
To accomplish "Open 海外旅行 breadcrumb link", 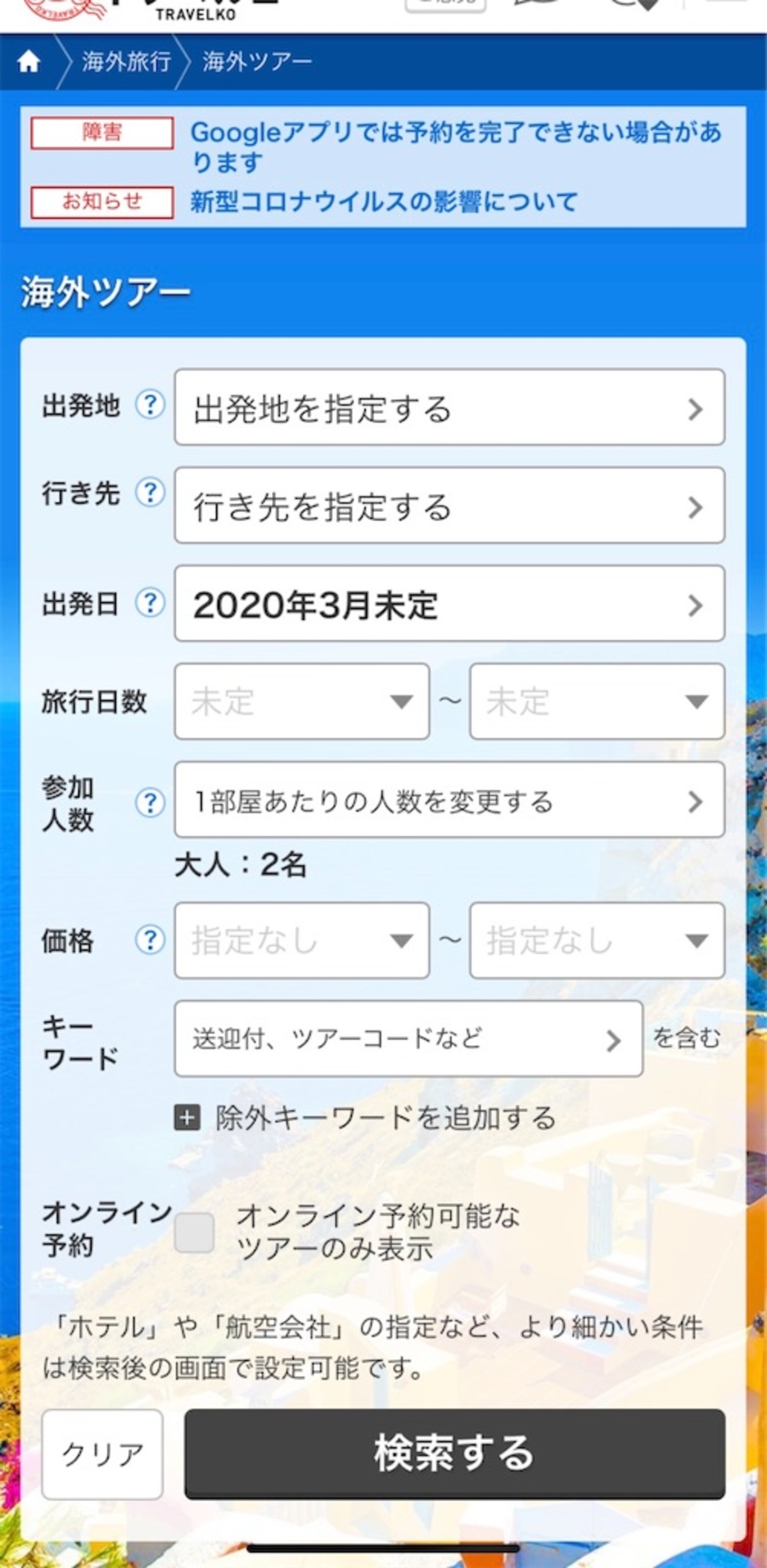I will tap(126, 61).
